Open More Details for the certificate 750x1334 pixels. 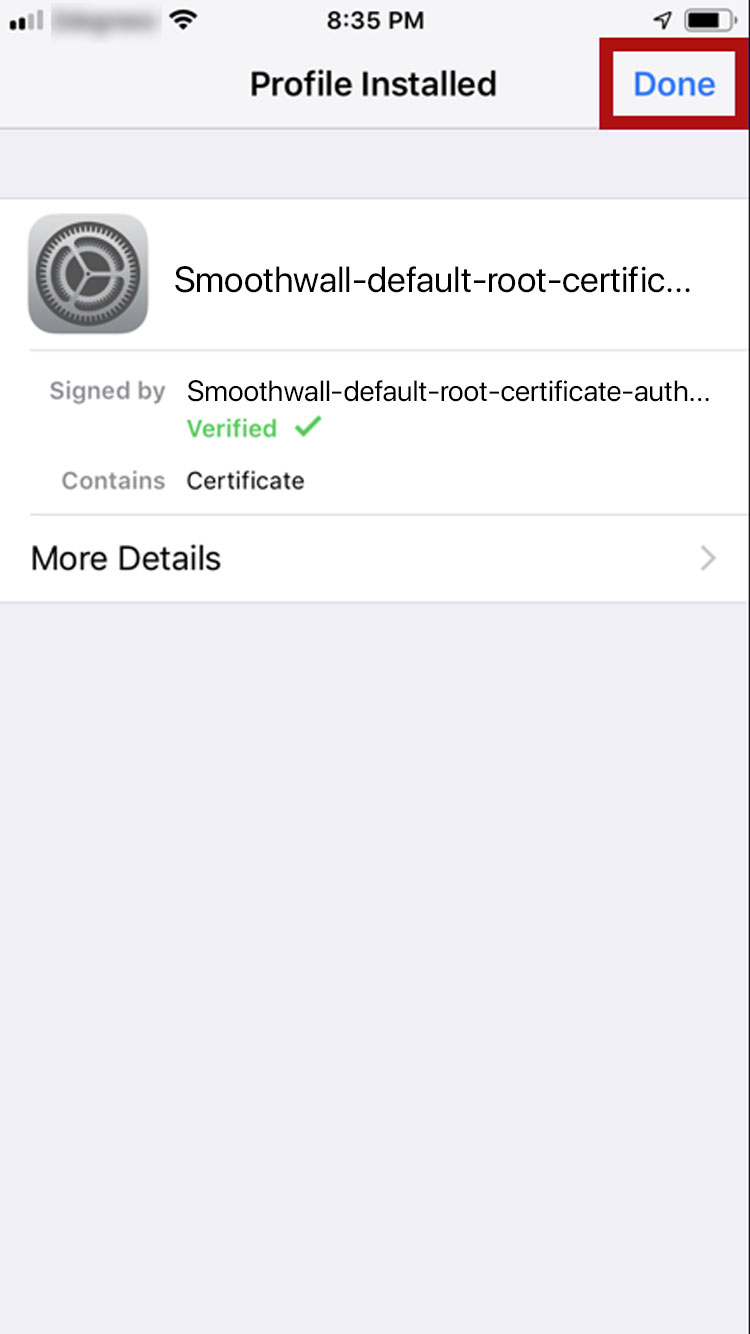375,558
